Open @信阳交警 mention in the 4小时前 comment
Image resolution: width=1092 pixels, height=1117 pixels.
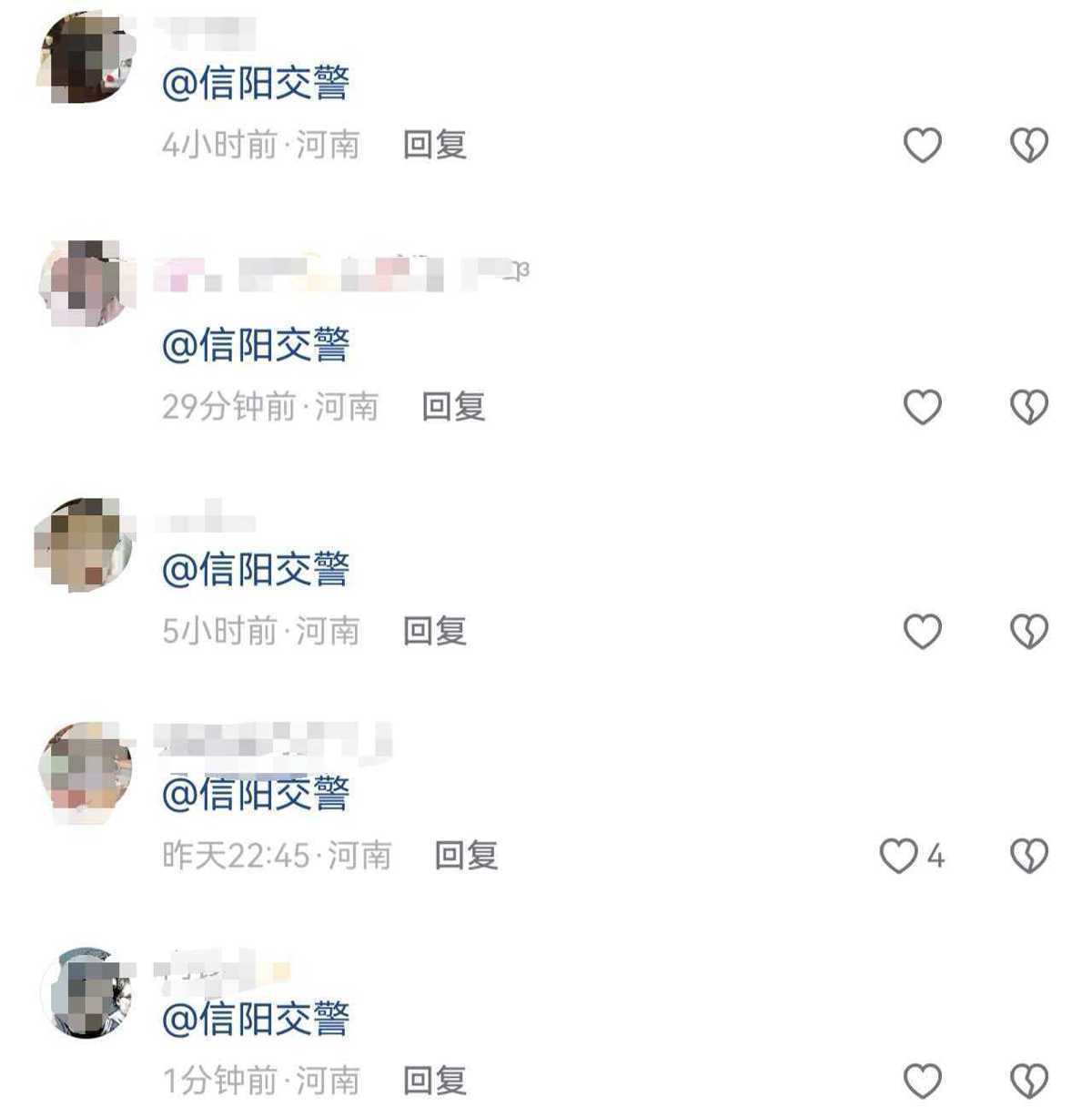tap(256, 84)
